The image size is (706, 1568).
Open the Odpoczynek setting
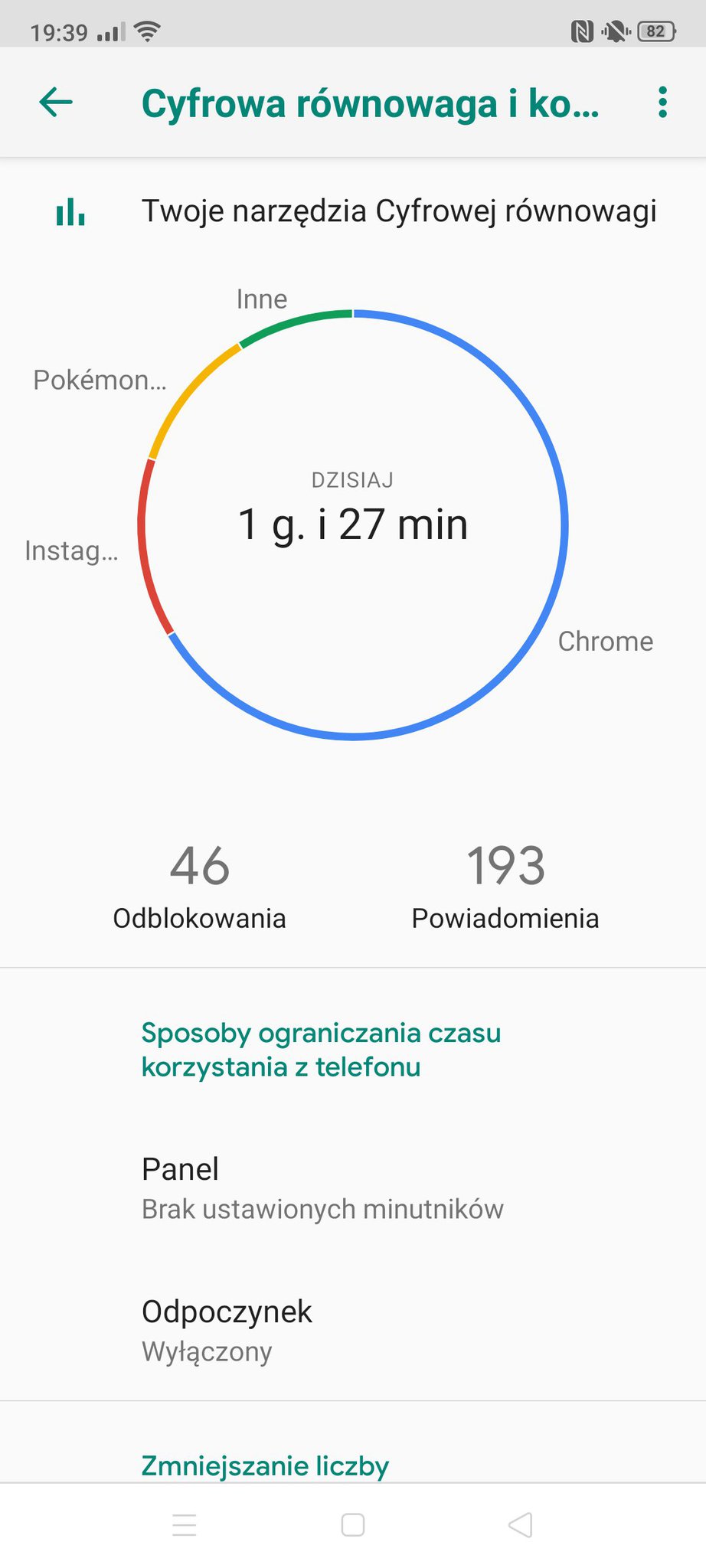point(227,1331)
